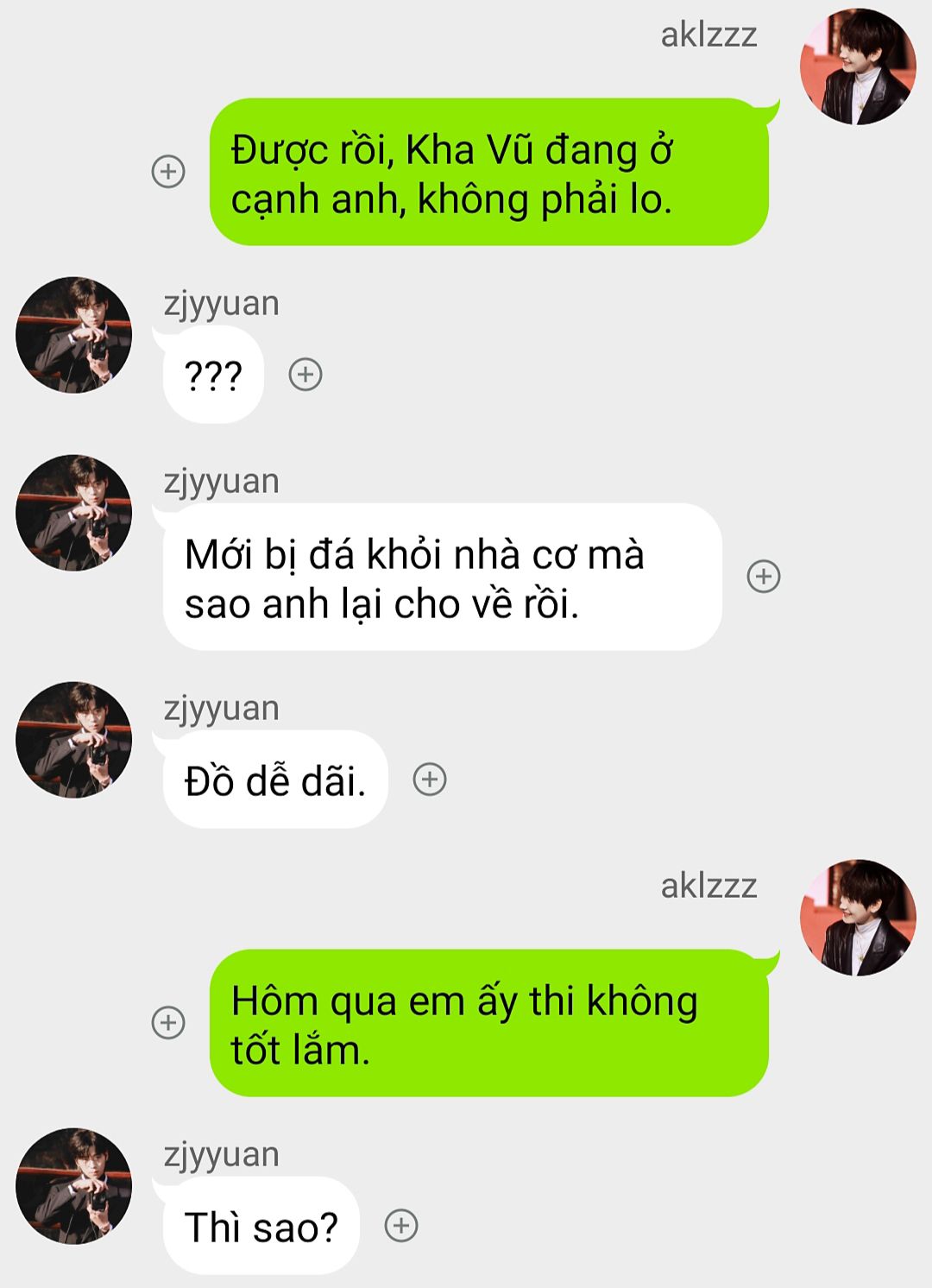932x1288 pixels.
Task: Tap plus icon beside 'Hôm qua em ấy thi' message
Action: coord(168,1022)
